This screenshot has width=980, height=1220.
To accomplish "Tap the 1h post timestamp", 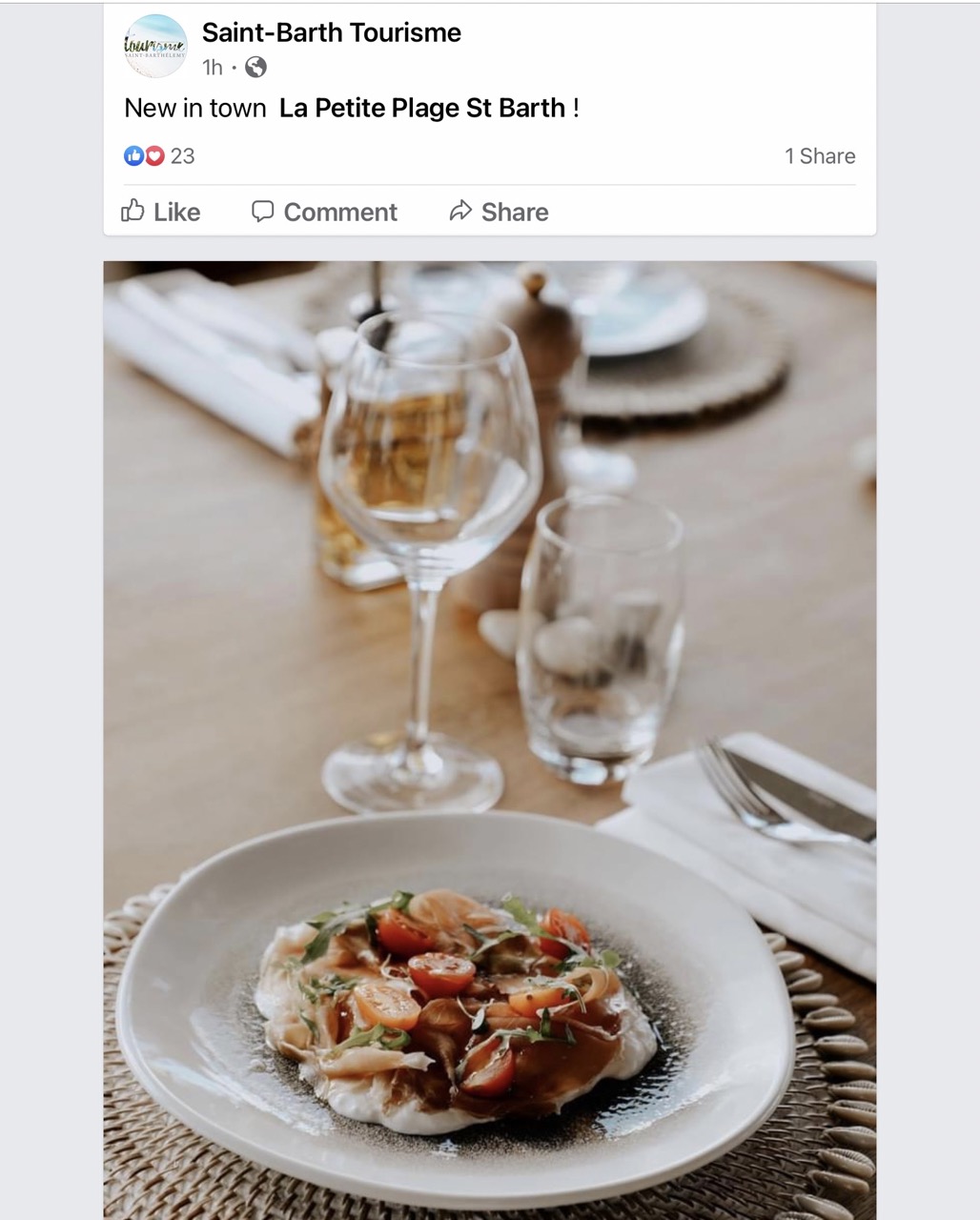I will [212, 67].
